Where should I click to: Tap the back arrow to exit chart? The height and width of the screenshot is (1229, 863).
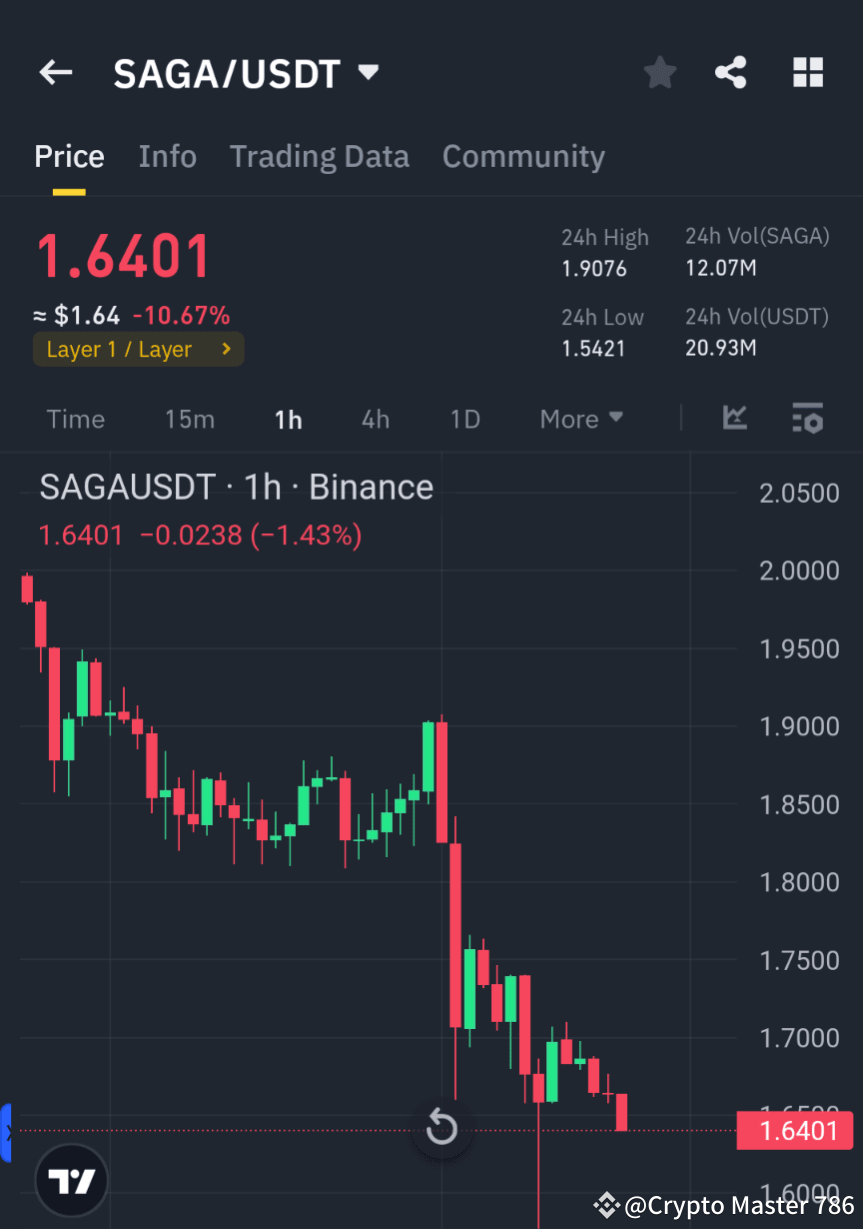55,72
